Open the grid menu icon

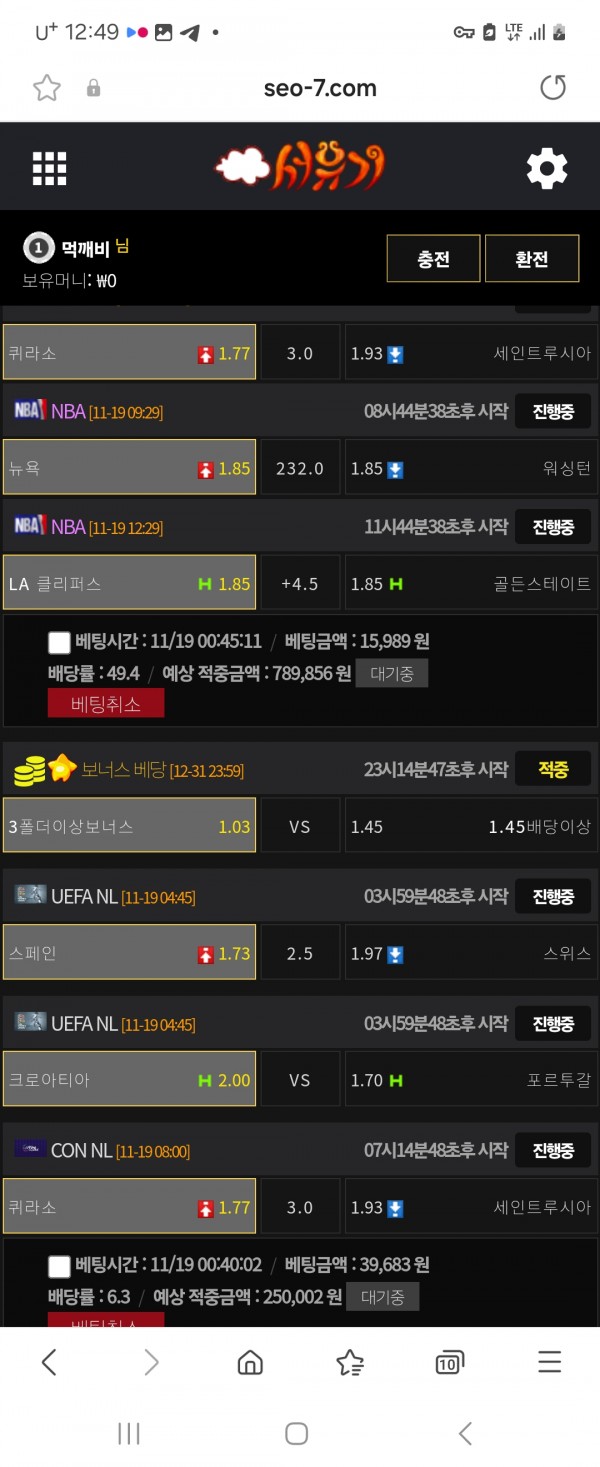pos(49,169)
